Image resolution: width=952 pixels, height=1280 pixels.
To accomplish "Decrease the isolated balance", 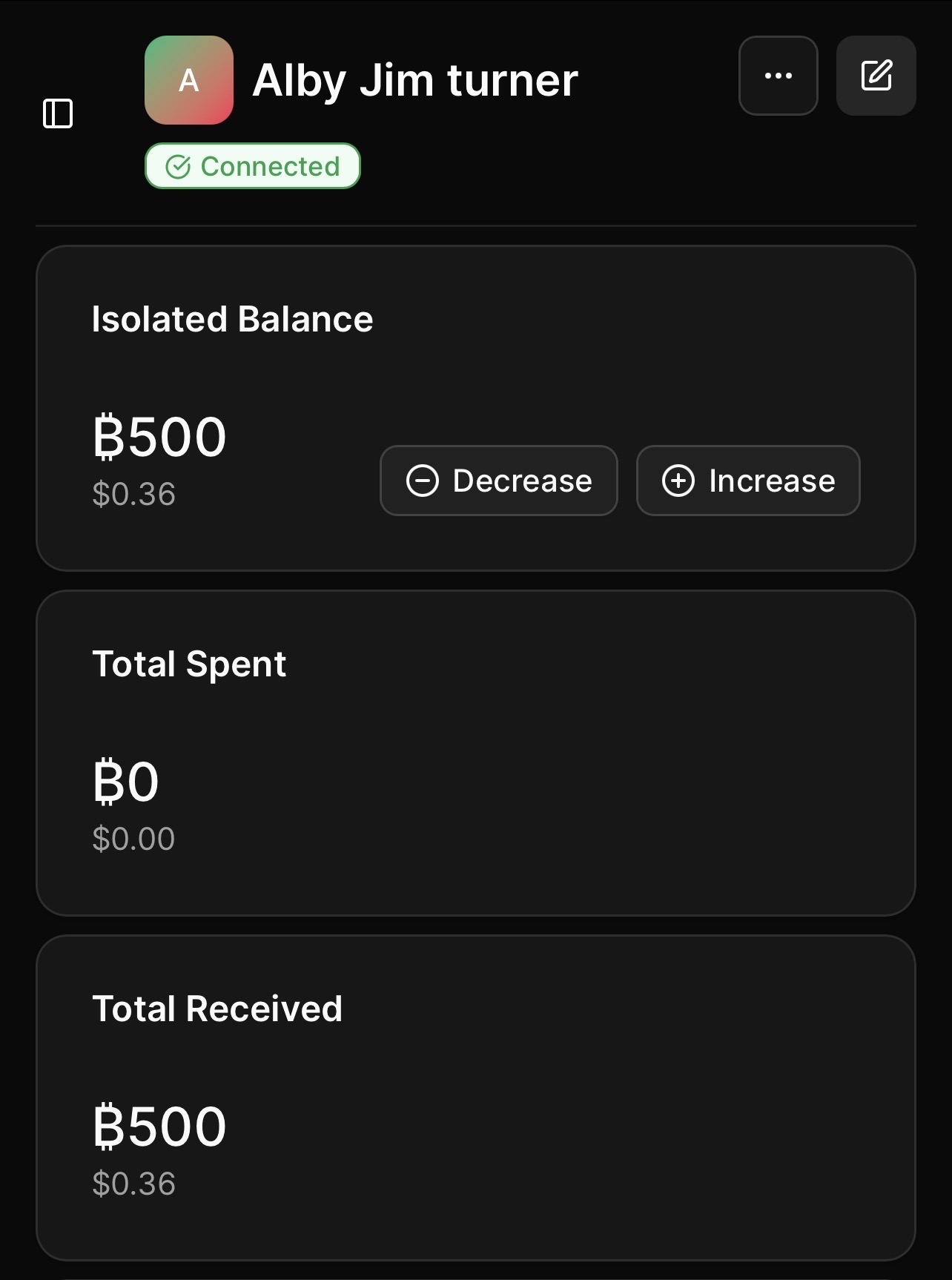I will 498,481.
